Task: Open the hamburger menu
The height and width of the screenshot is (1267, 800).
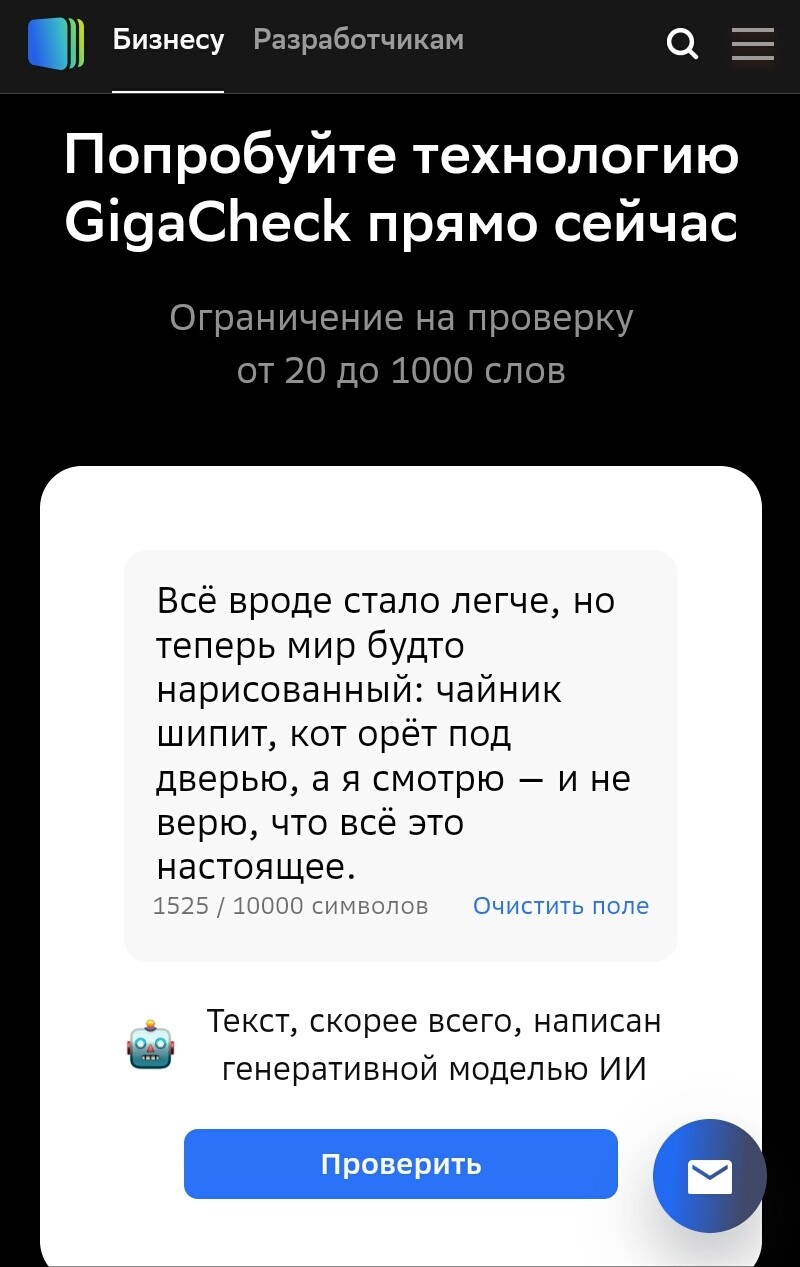Action: tap(752, 44)
